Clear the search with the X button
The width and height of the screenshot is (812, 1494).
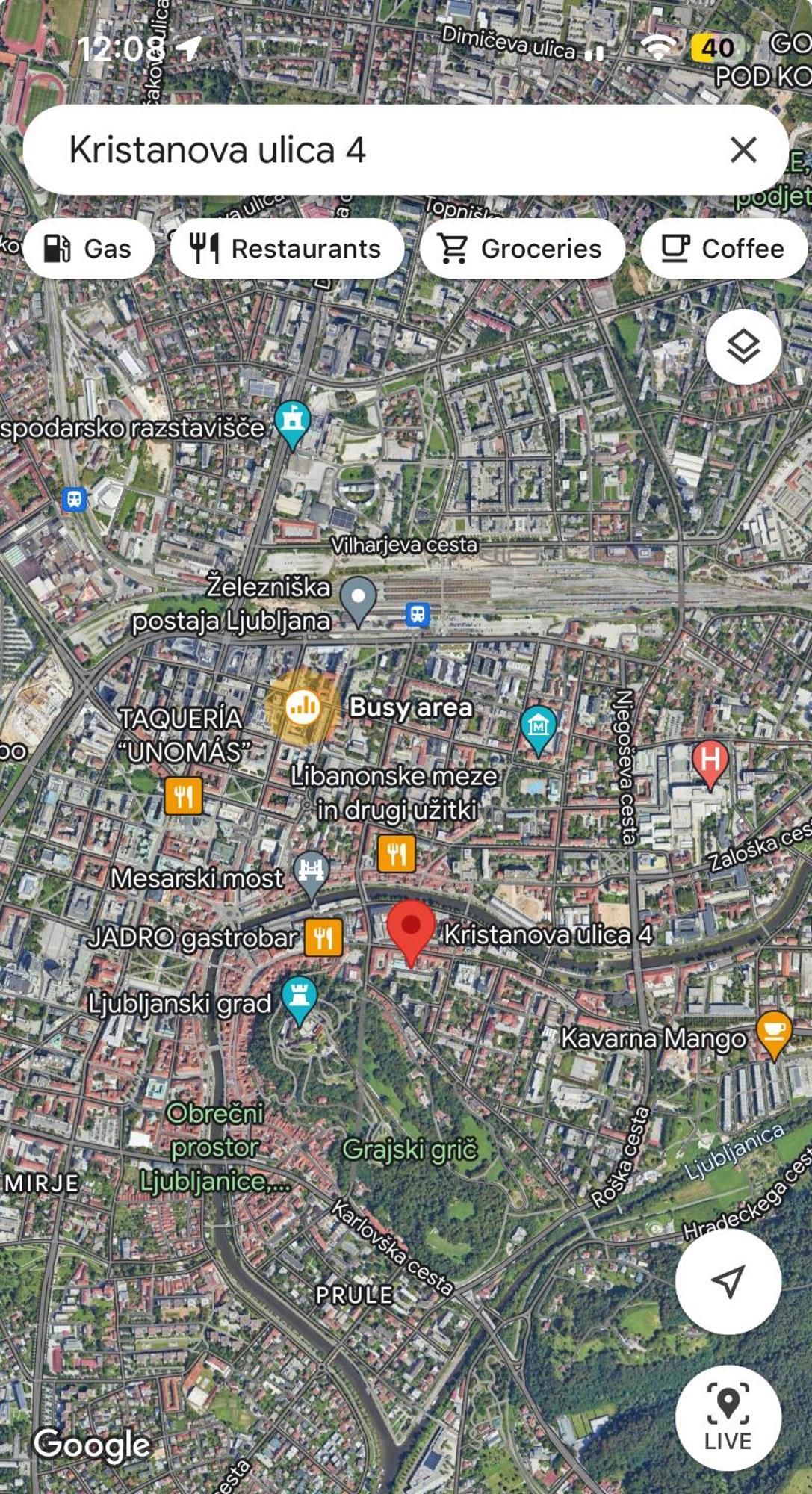point(743,150)
